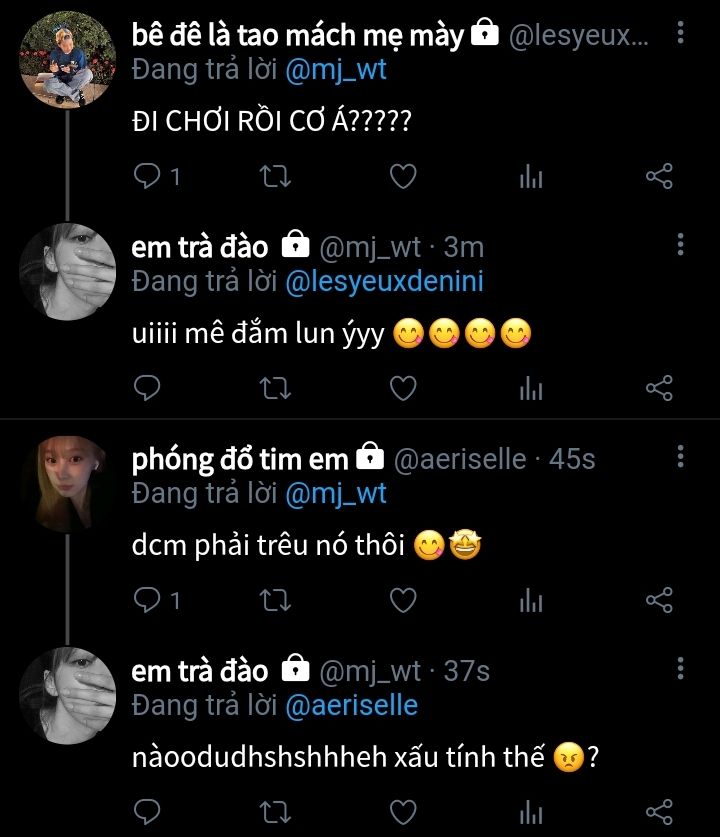This screenshot has width=720, height=837.
Task: Share the "ĐI CHƠI RỒI CƠ Á" tweet
Action: pyautogui.click(x=659, y=177)
